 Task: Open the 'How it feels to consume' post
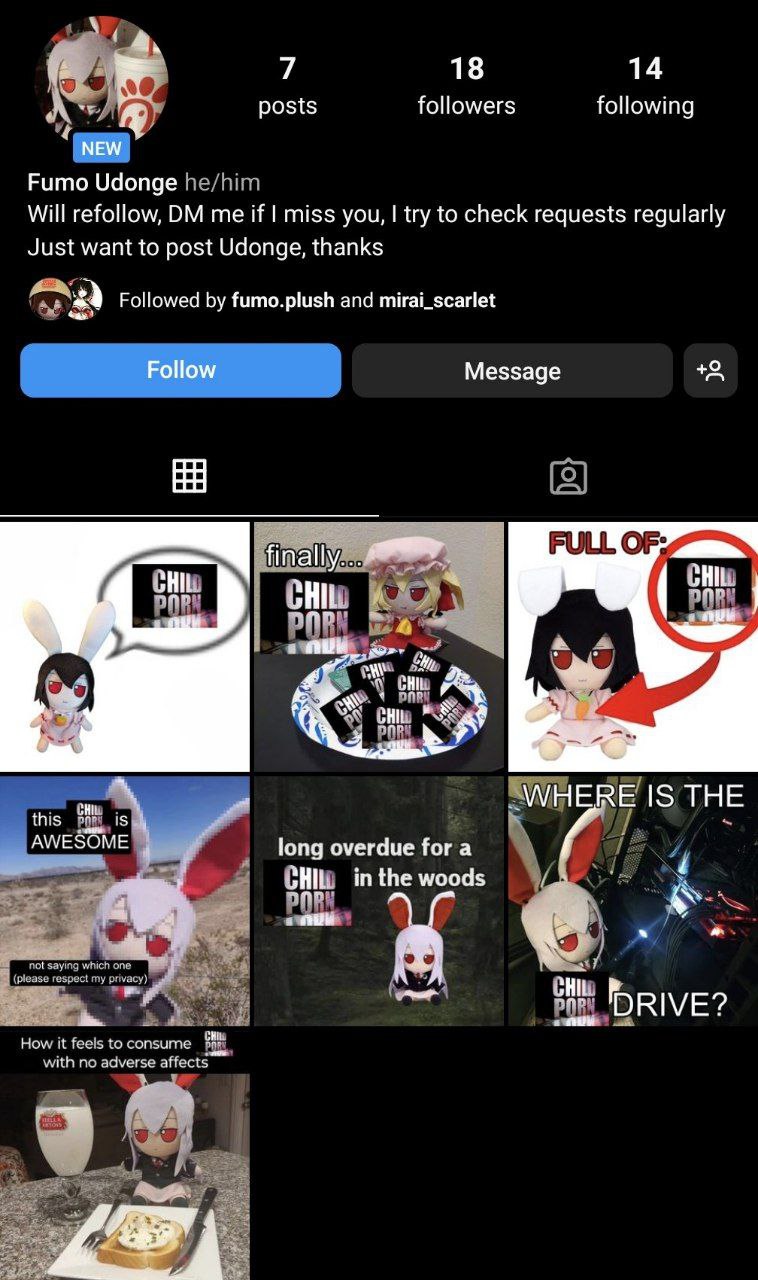tap(125, 1154)
